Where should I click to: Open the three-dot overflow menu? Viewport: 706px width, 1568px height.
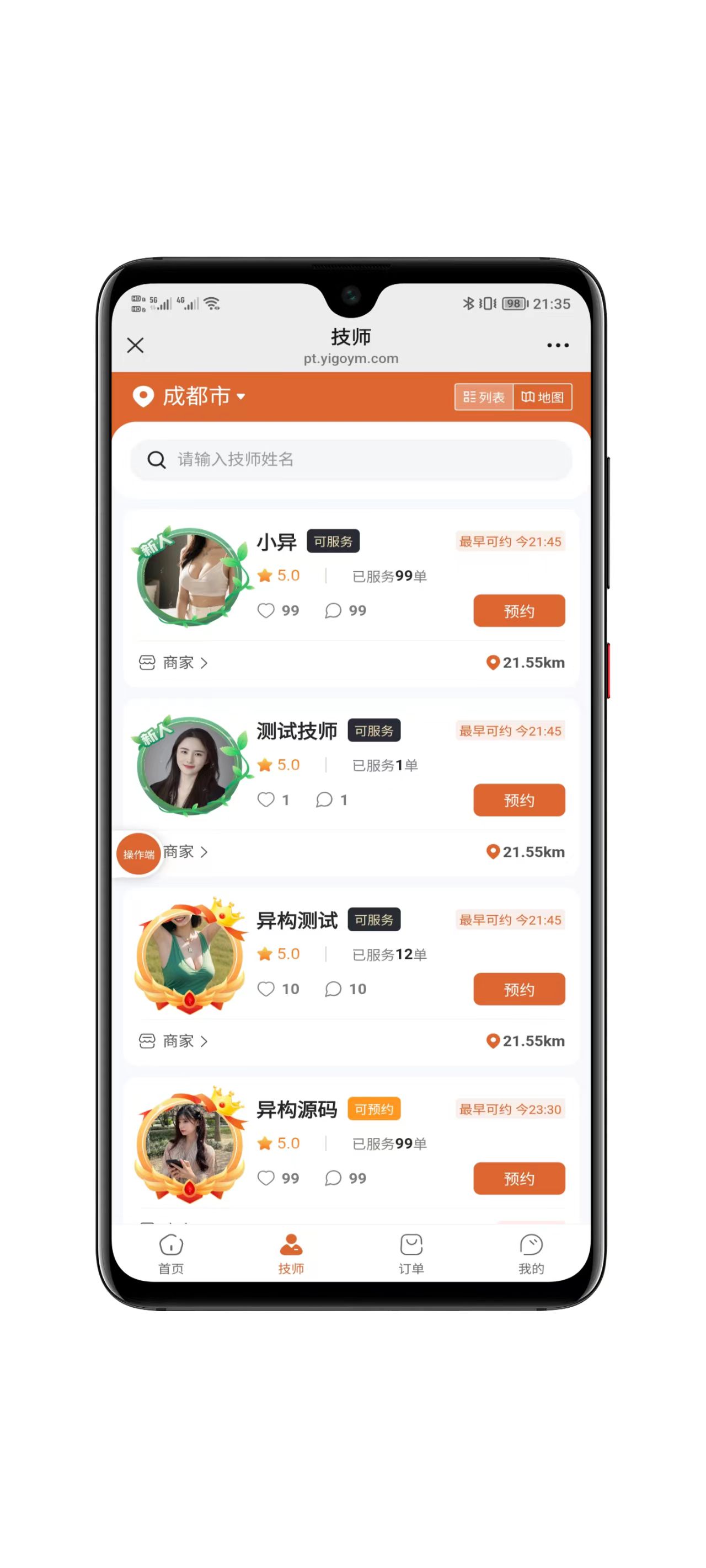(x=557, y=345)
